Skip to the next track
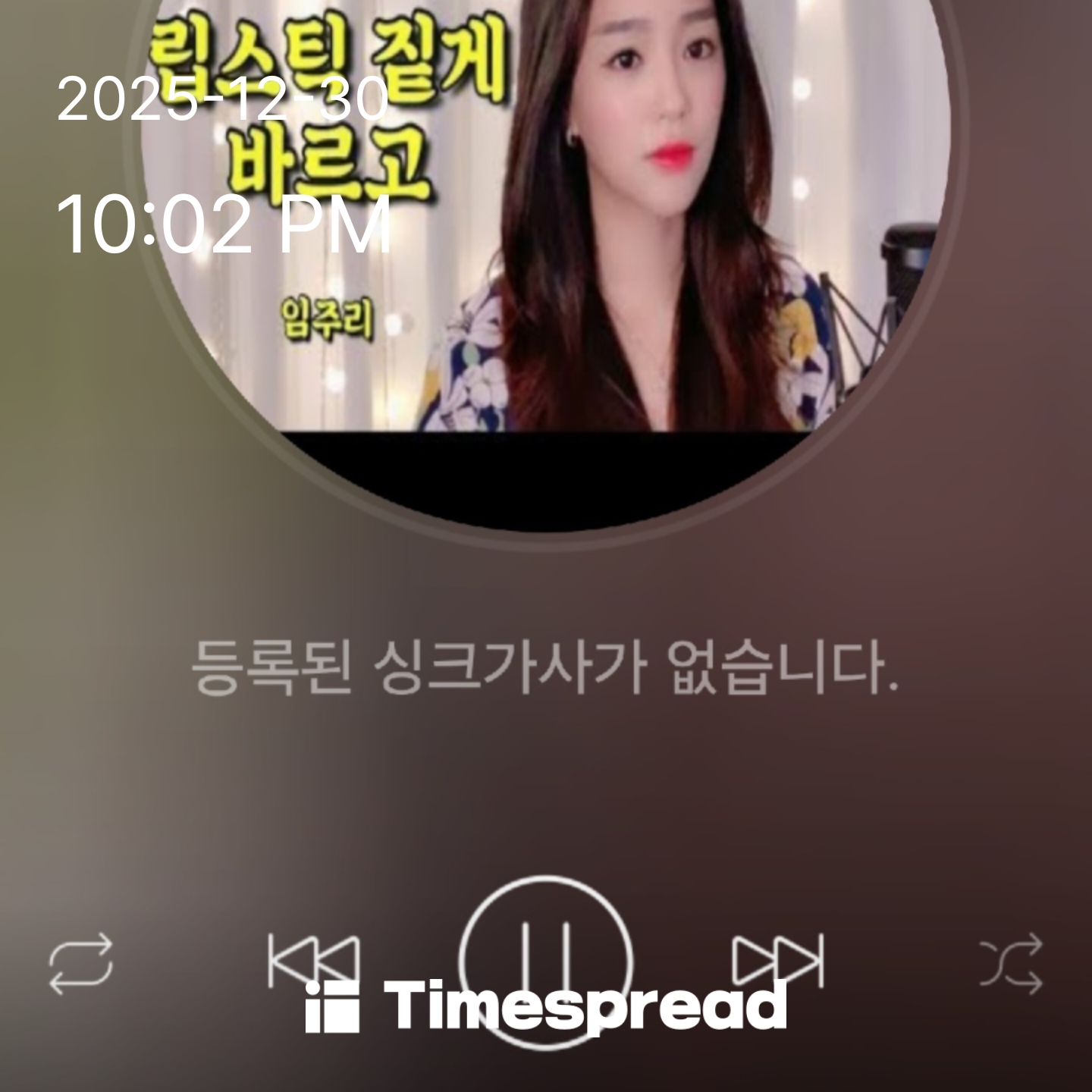Screen dimensions: 1092x1092 [777, 962]
